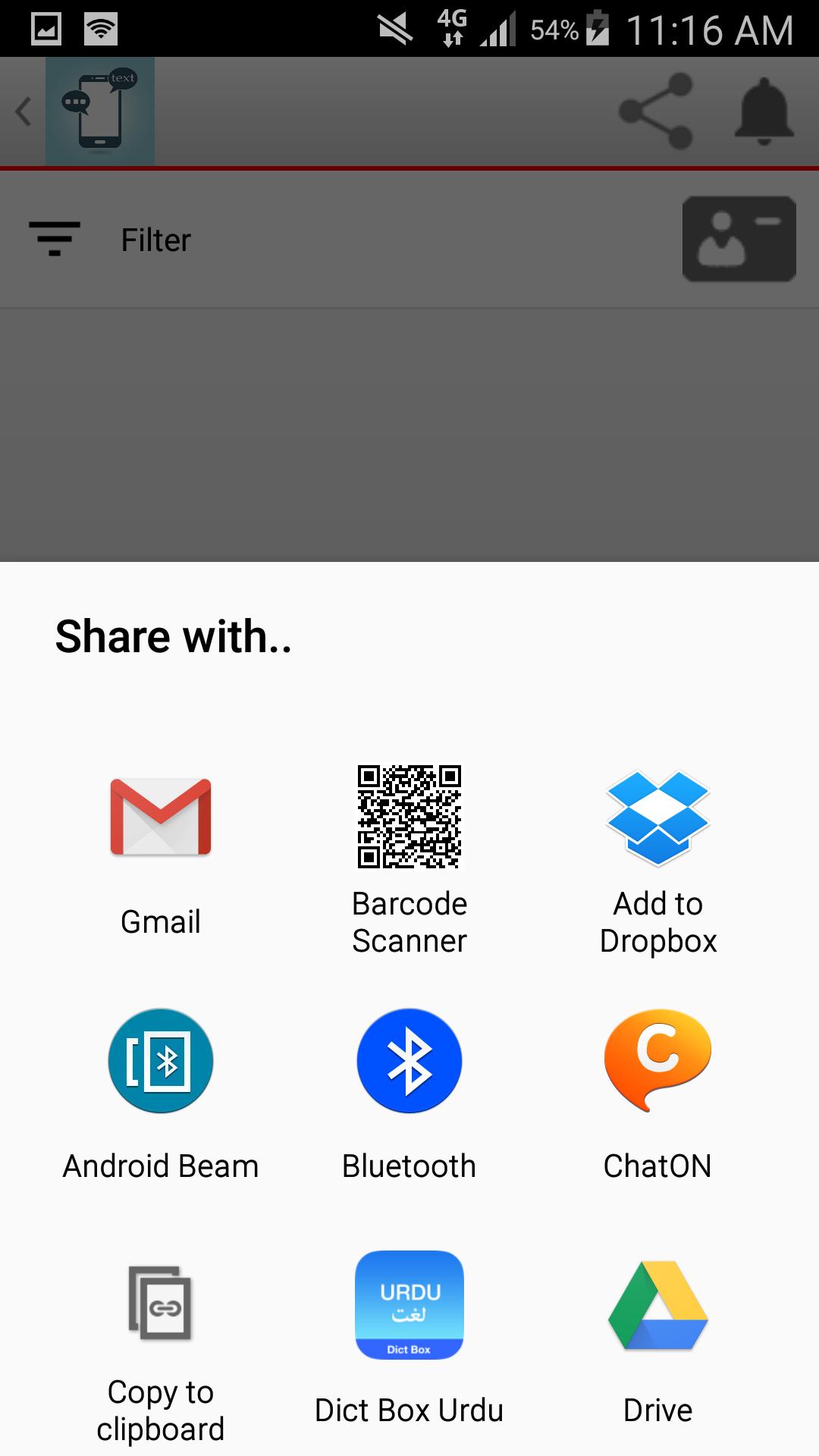Go back using the back arrow
This screenshot has width=819, height=1456.
(x=24, y=111)
